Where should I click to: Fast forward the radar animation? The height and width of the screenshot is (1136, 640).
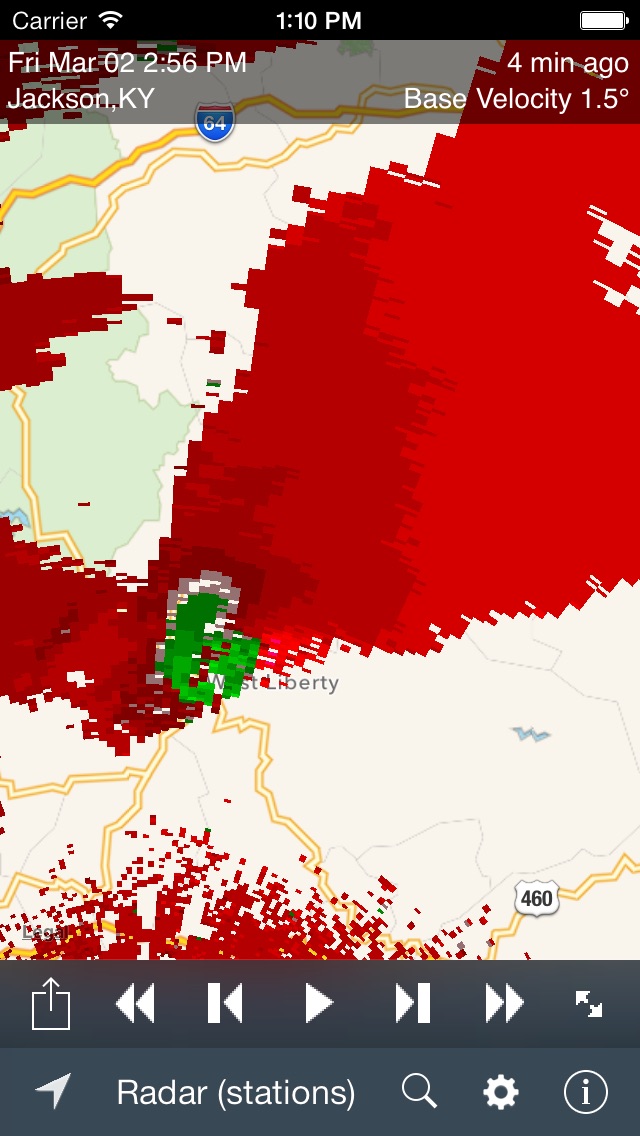click(x=504, y=1003)
